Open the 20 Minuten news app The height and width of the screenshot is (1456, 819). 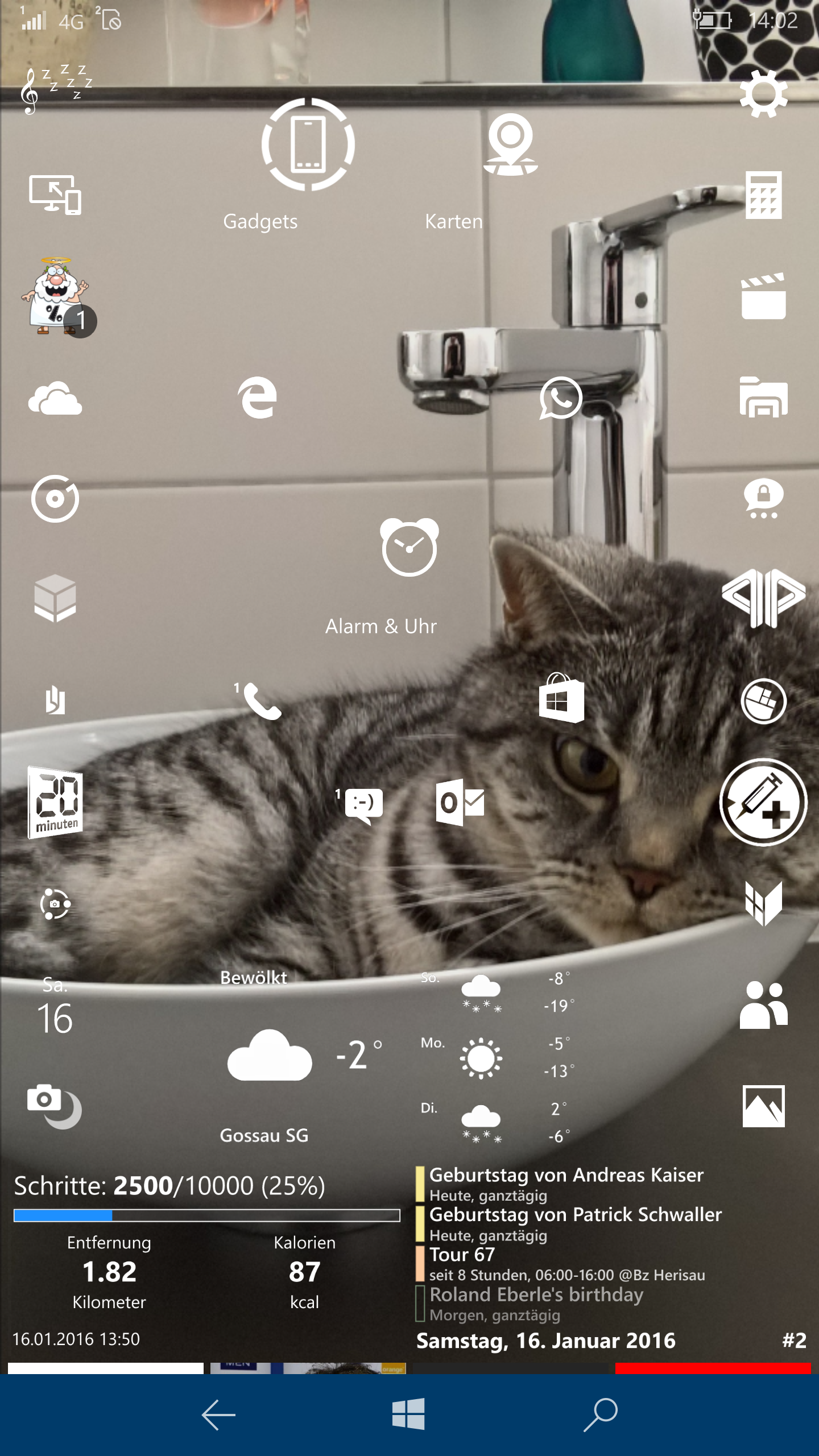point(55,803)
